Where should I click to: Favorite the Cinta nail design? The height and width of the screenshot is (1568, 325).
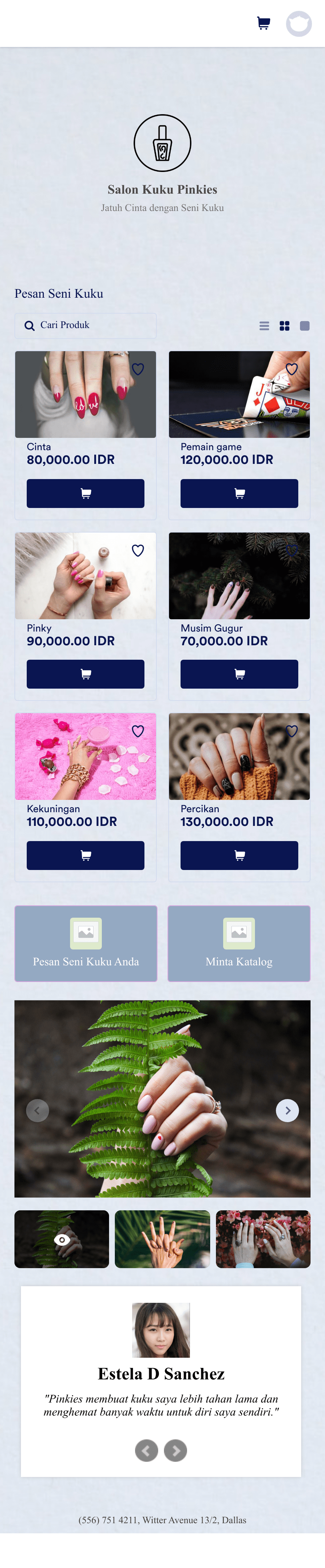138,370
